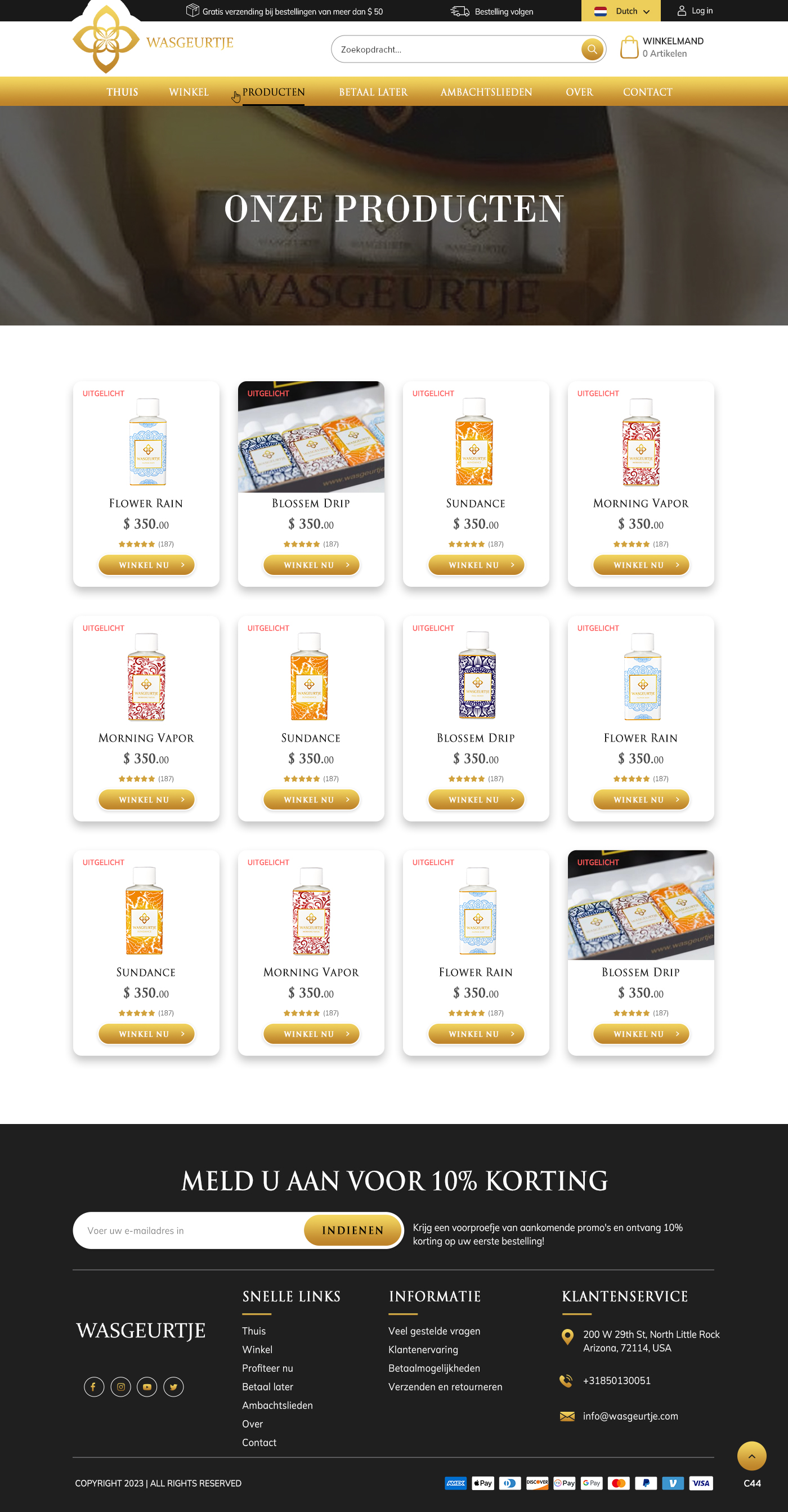The image size is (788, 1512).
Task: Open the Dutch language dropdown
Action: [x=621, y=11]
